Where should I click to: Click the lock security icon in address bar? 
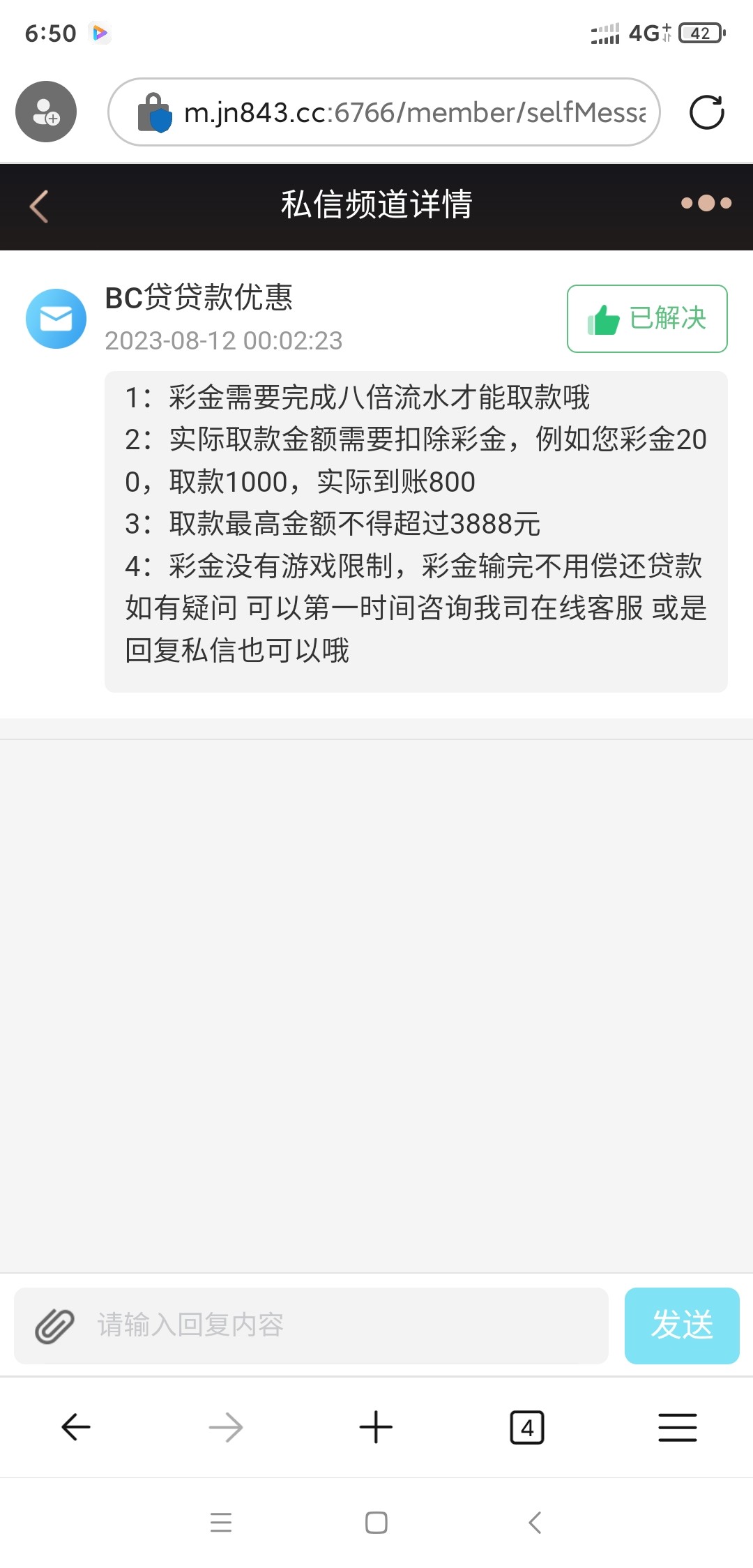156,112
